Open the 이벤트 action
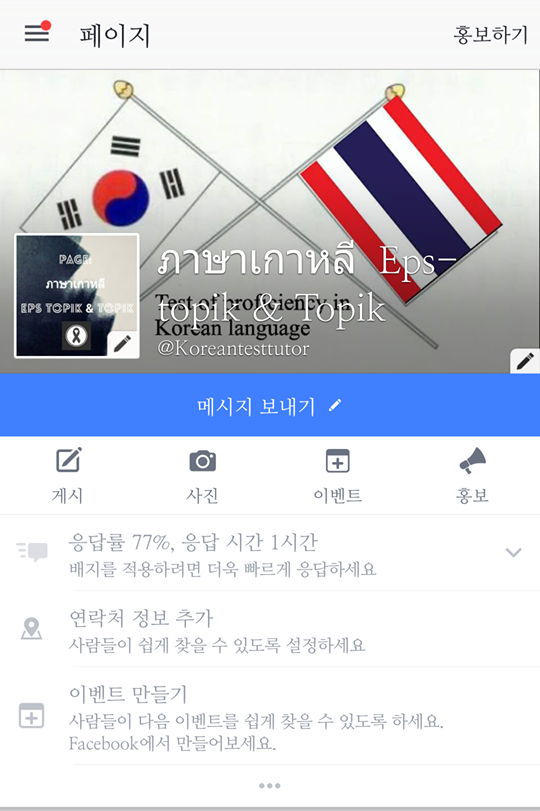The width and height of the screenshot is (540, 811). click(337, 476)
